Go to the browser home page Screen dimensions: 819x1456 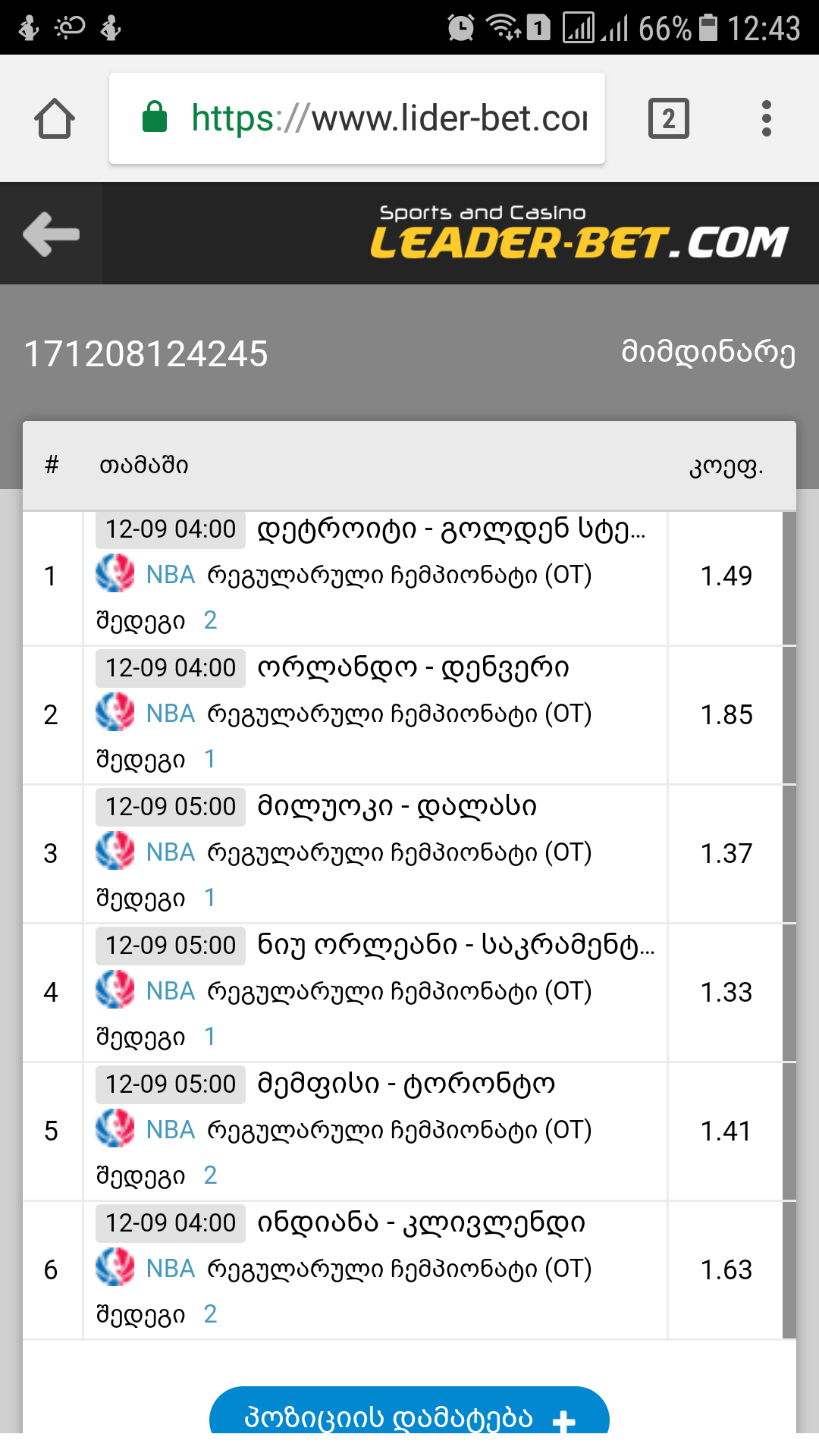click(55, 119)
